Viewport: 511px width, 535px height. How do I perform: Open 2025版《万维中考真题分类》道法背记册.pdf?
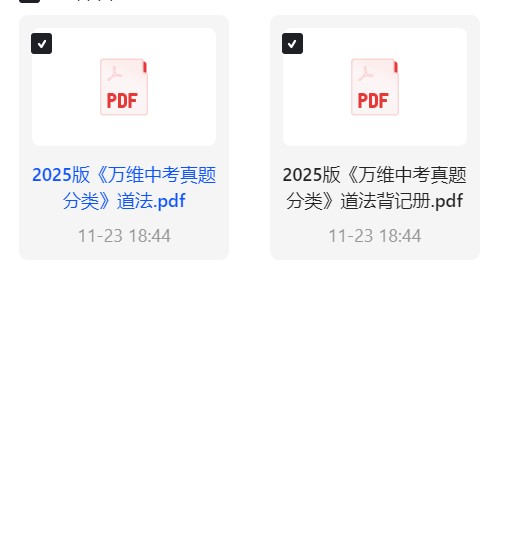click(x=375, y=188)
